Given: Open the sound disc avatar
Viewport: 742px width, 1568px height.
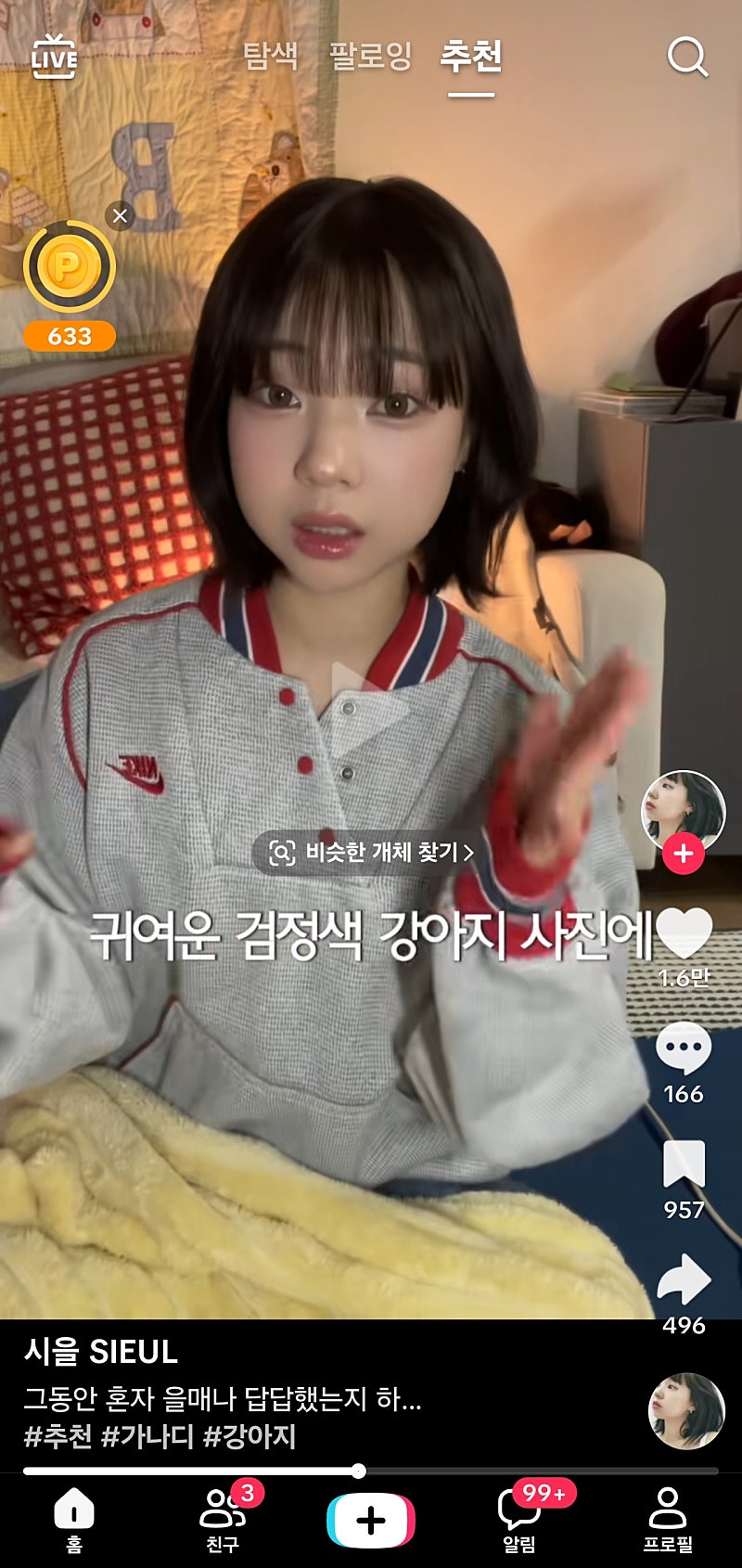Looking at the screenshot, I should (686, 1410).
